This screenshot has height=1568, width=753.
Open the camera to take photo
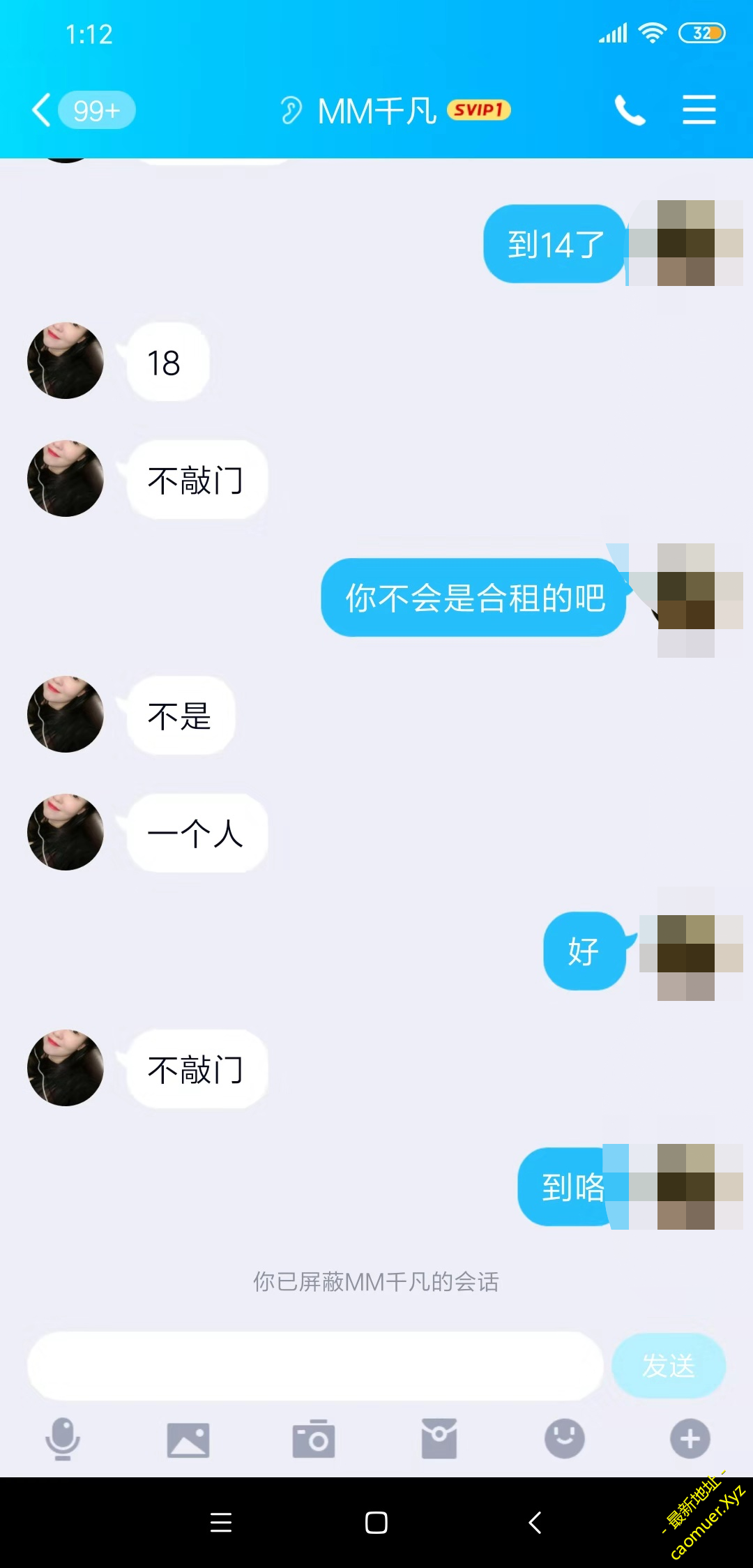click(314, 1439)
